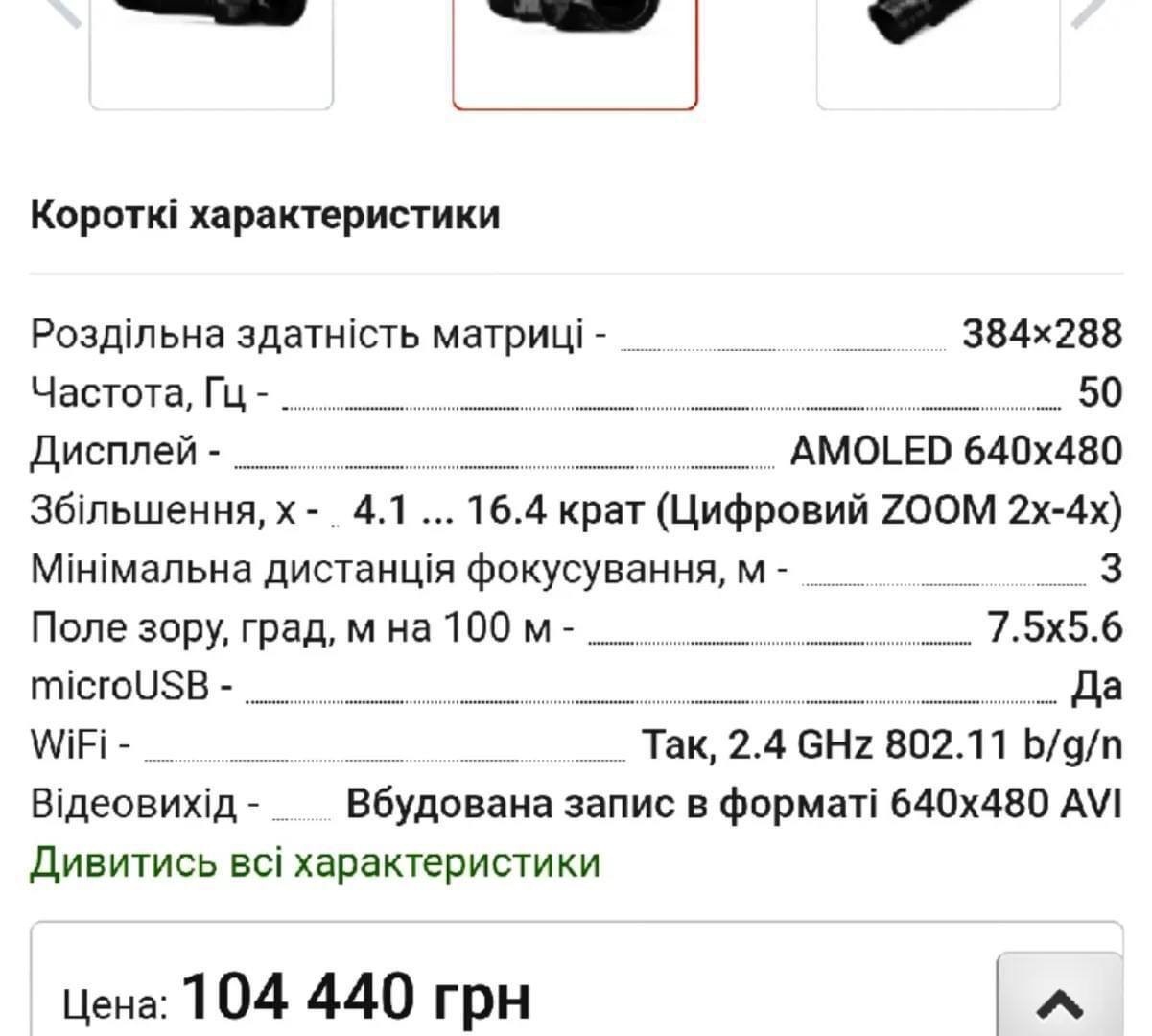
Task: Select the red-outlined middle product thumbnail
Action: click(575, 48)
